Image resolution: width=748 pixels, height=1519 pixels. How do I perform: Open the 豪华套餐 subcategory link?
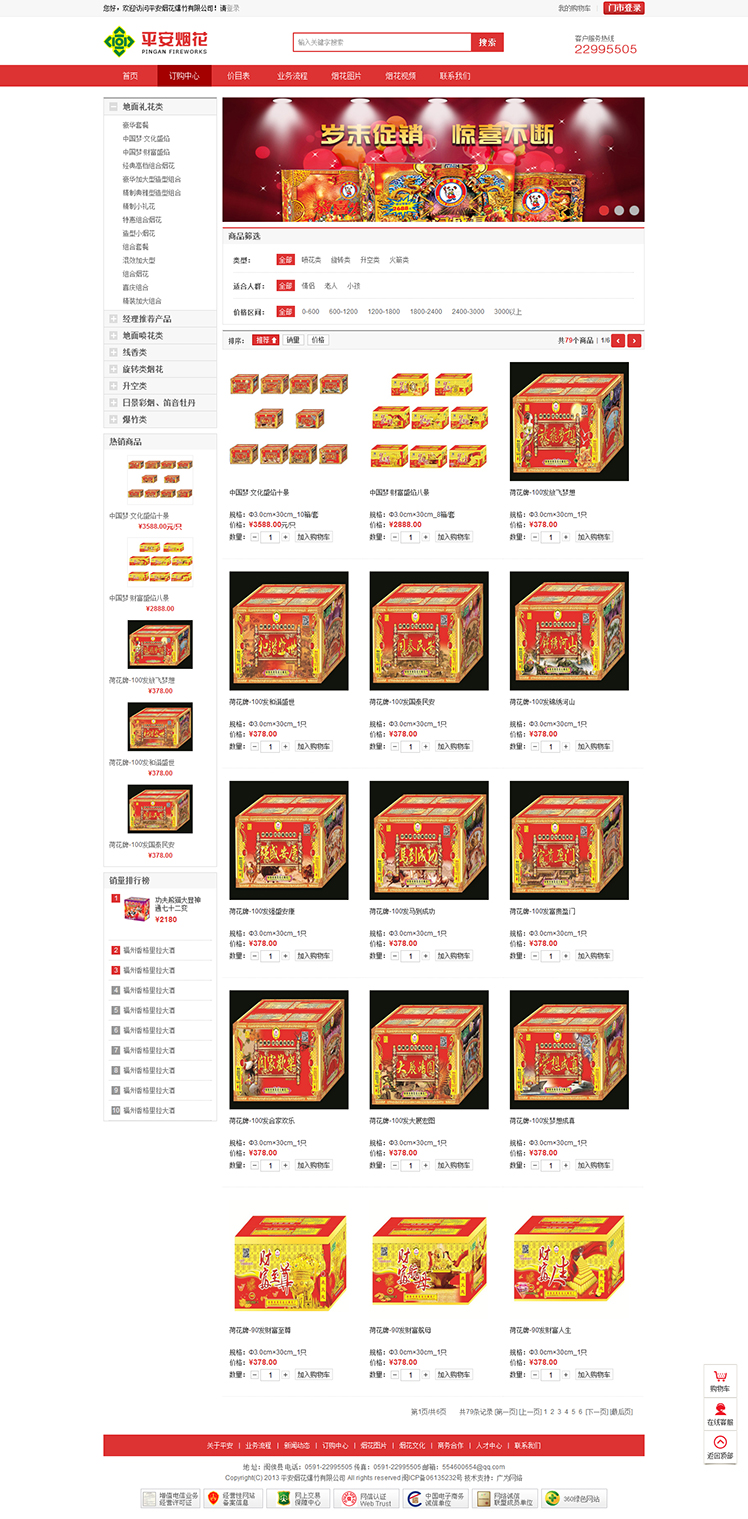point(136,125)
